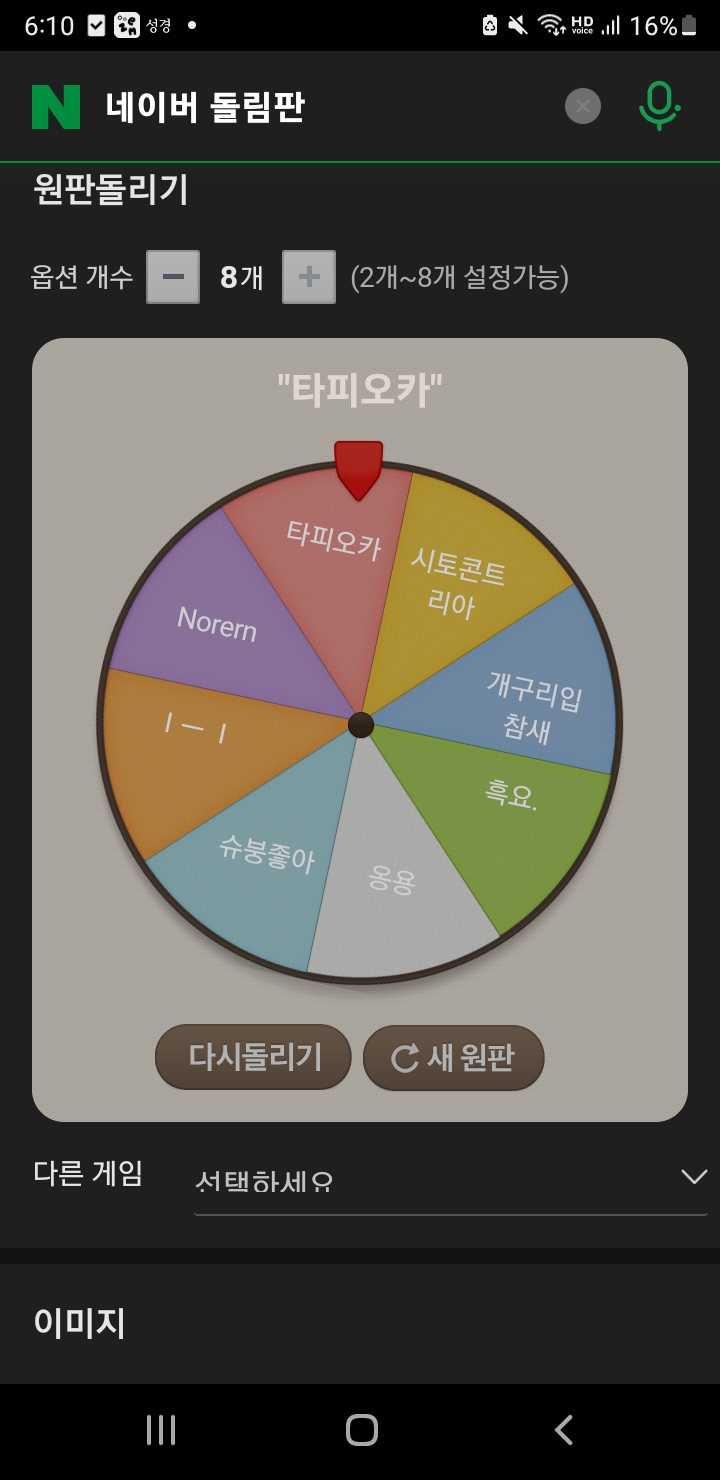720x1480 pixels.
Task: Decrease the option count with minus
Action: pyautogui.click(x=173, y=277)
